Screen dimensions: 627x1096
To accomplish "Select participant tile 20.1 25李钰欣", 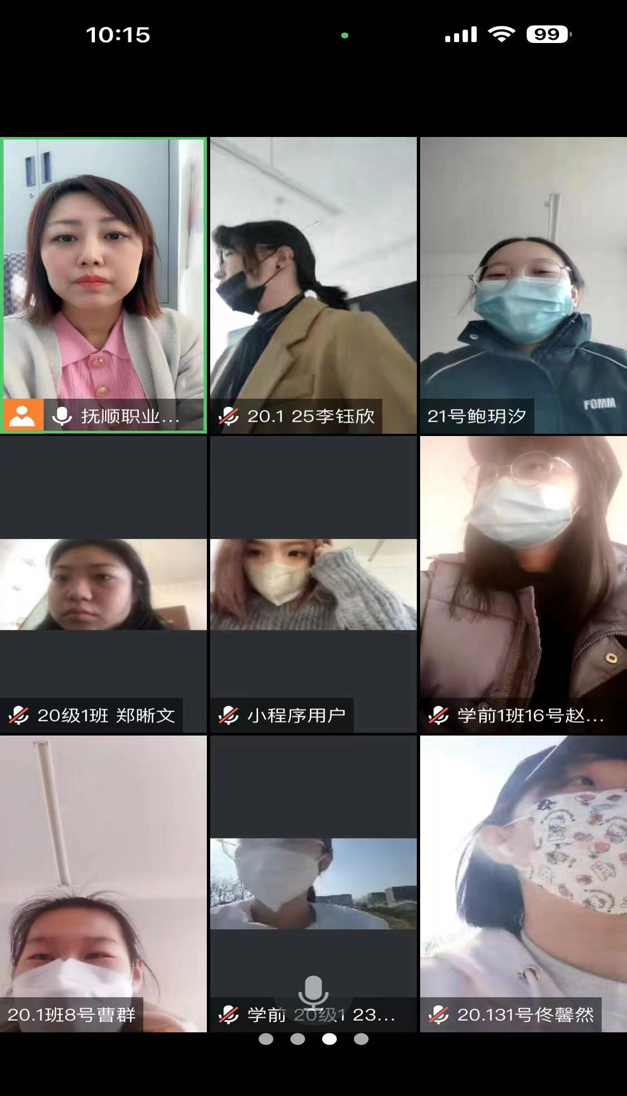I will tap(313, 285).
